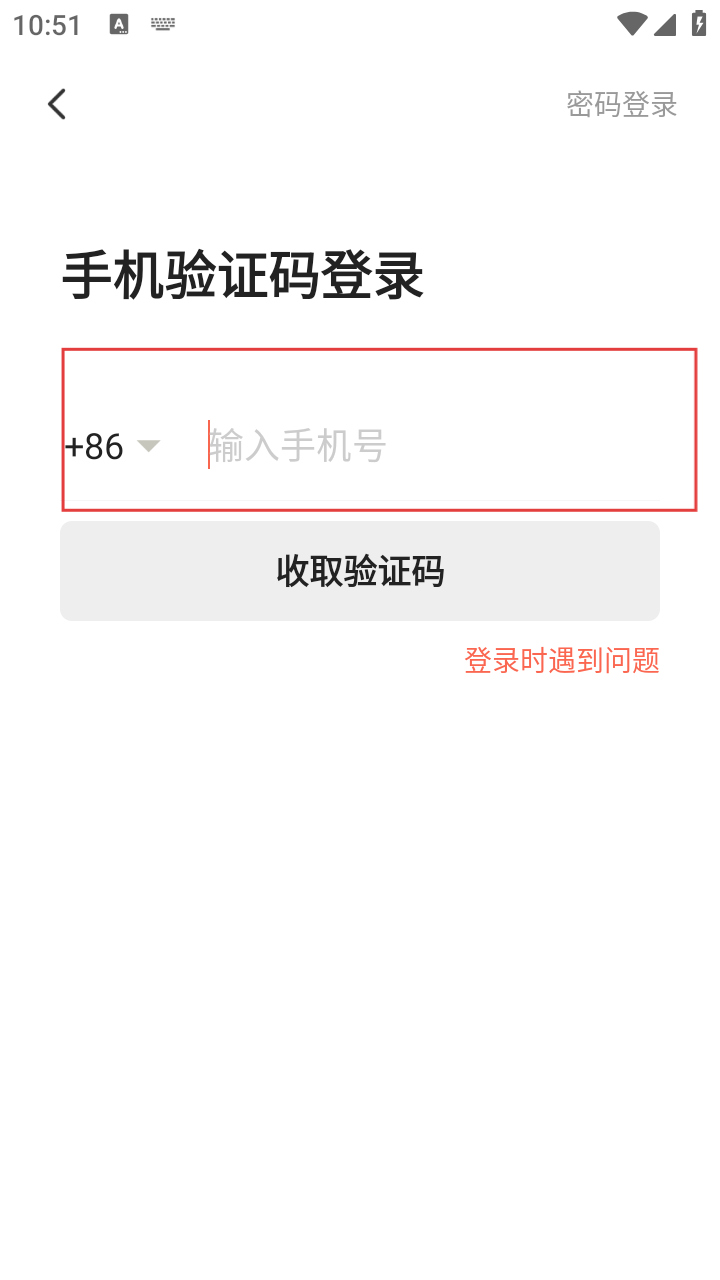Tap the 收取验证码 button

(360, 571)
